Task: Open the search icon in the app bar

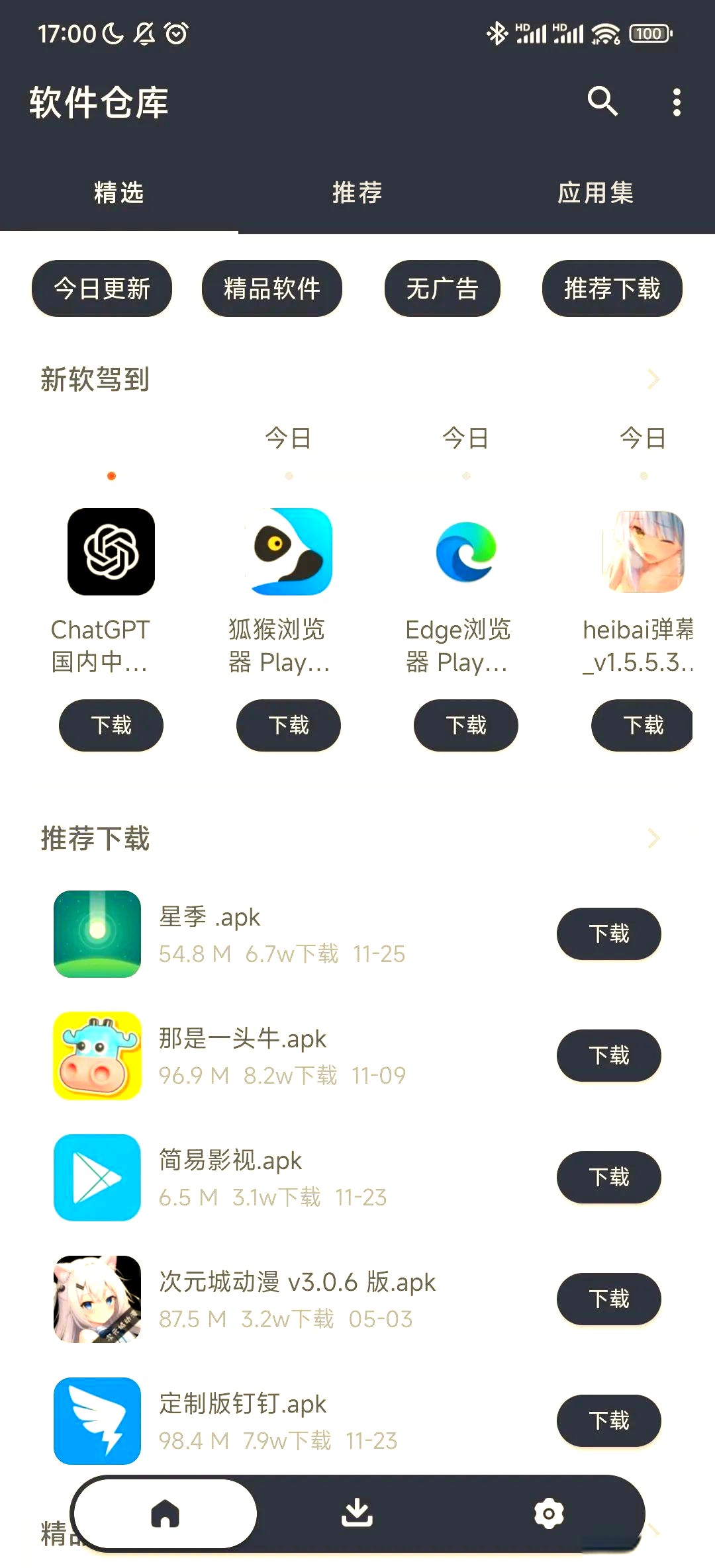Action: 602,101
